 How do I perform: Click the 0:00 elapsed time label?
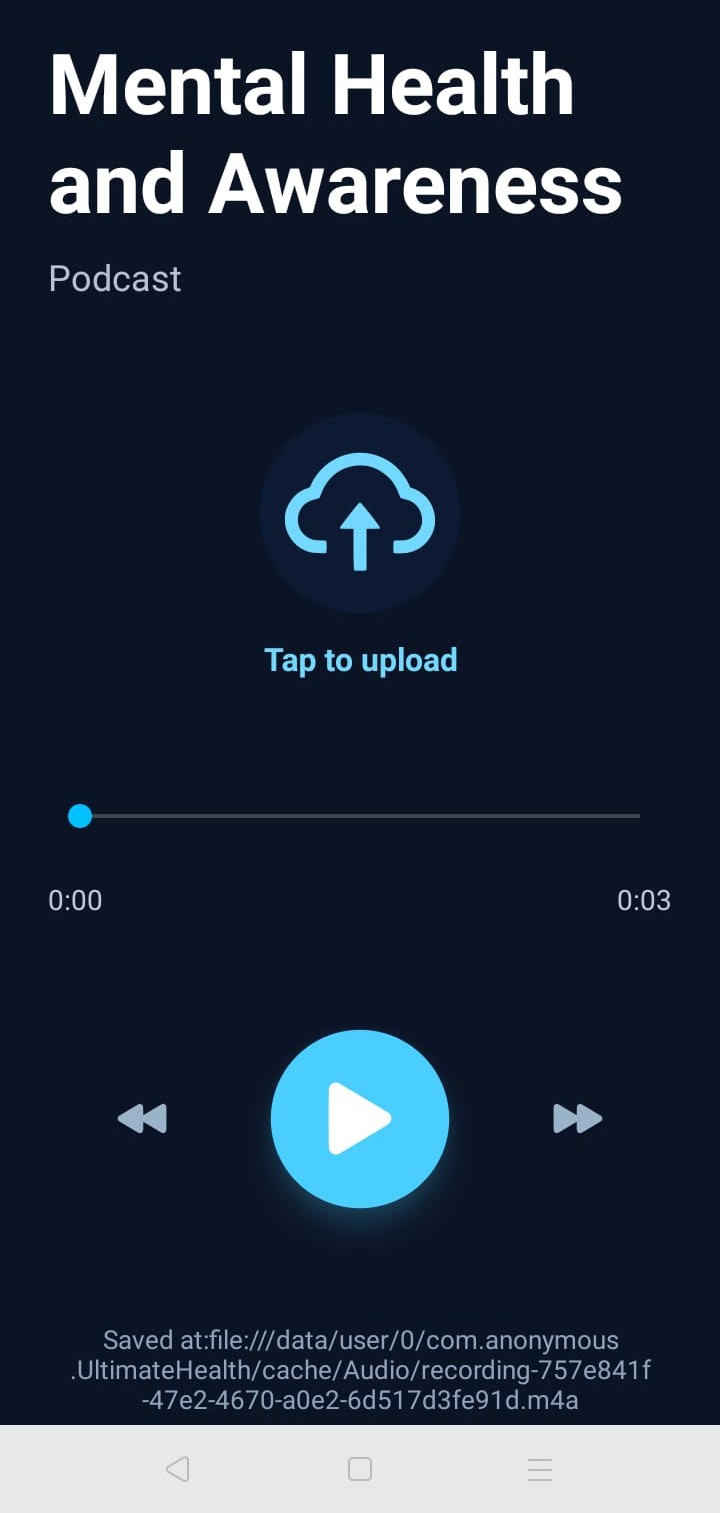[75, 899]
